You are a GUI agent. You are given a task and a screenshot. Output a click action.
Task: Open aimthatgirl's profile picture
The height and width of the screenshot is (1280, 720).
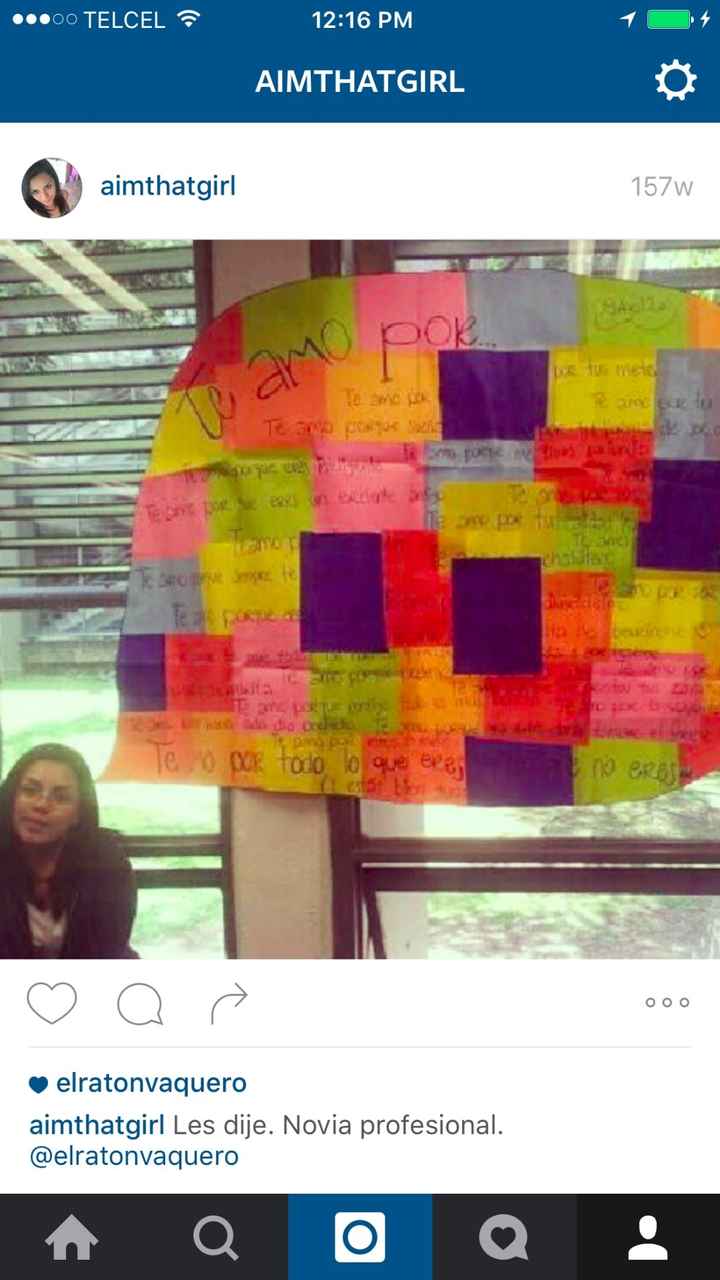52,187
